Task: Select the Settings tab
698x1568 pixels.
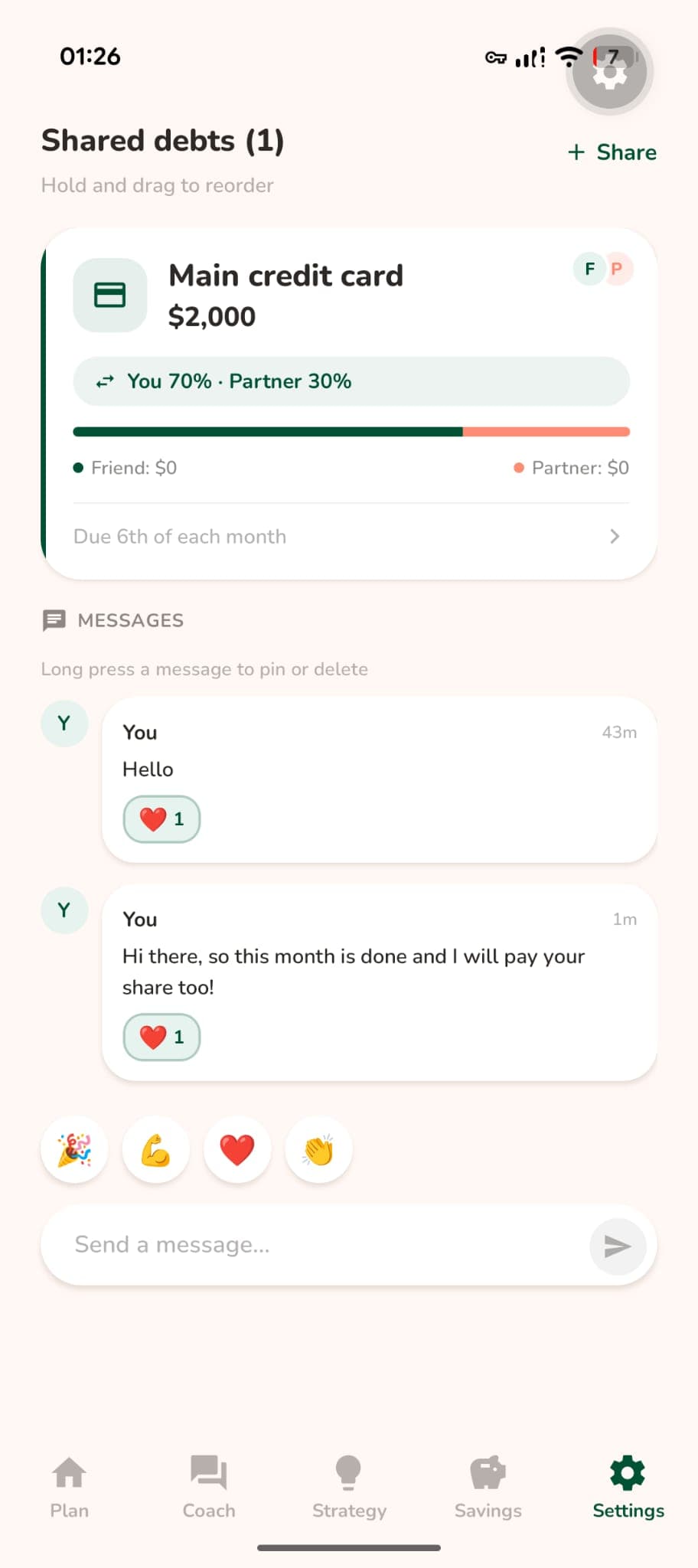Action: pos(628,1487)
